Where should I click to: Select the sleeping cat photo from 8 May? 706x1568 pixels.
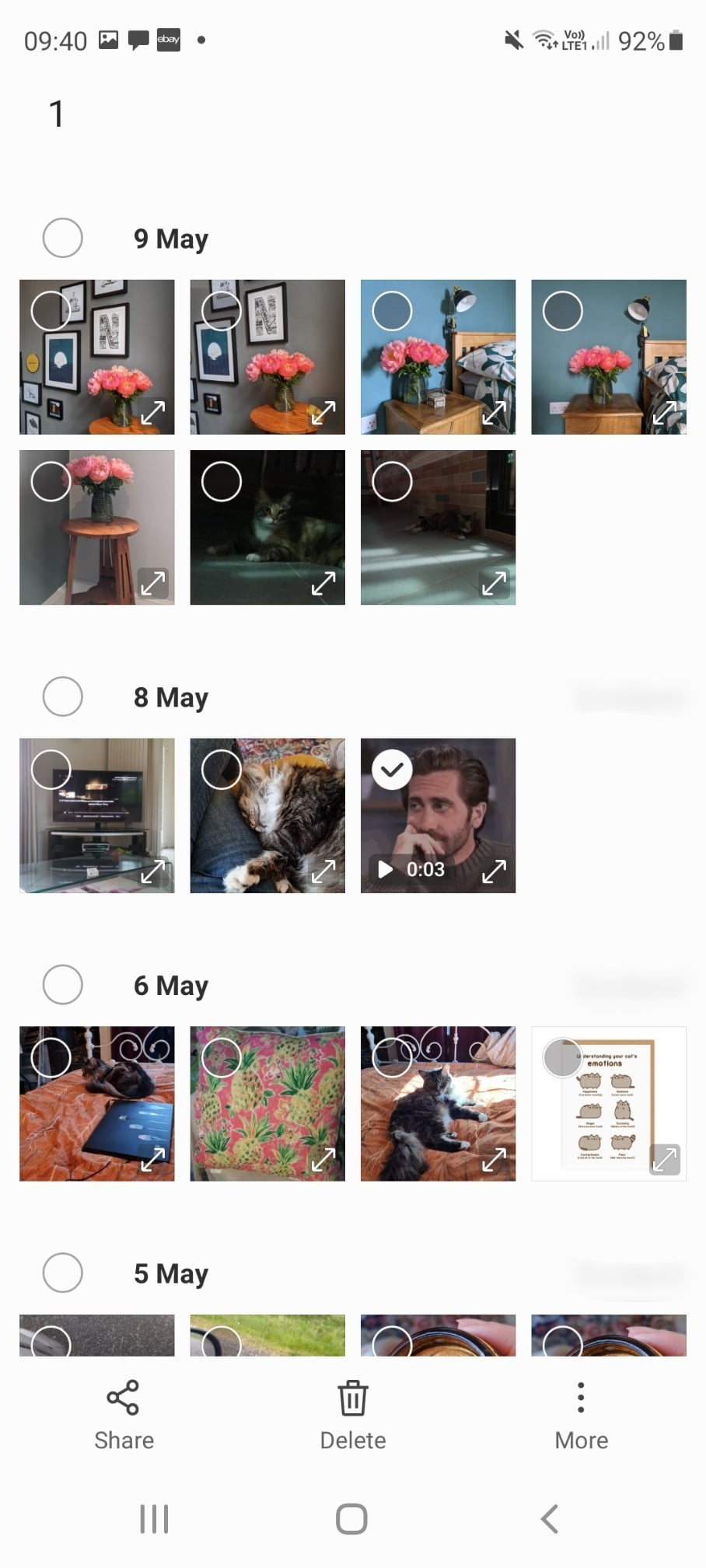(x=221, y=770)
